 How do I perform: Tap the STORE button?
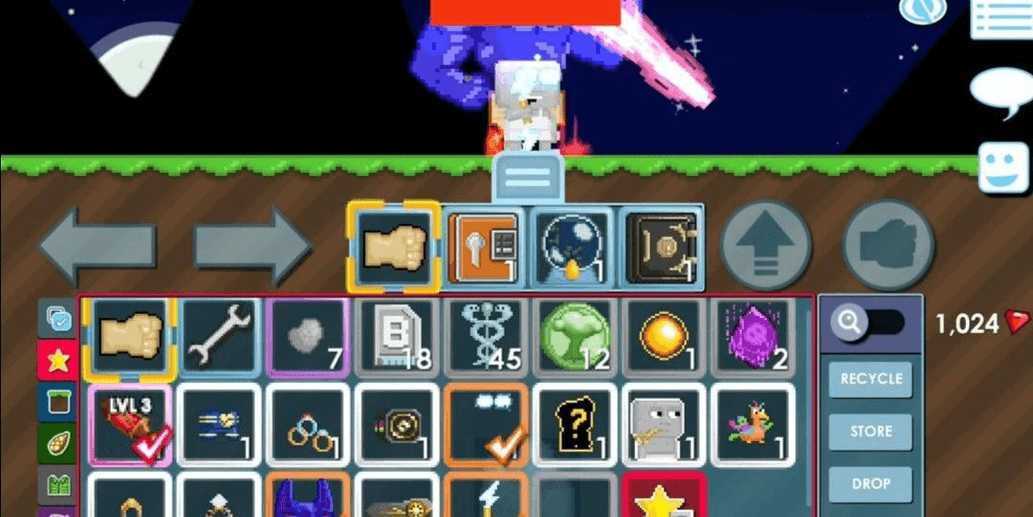(870, 431)
